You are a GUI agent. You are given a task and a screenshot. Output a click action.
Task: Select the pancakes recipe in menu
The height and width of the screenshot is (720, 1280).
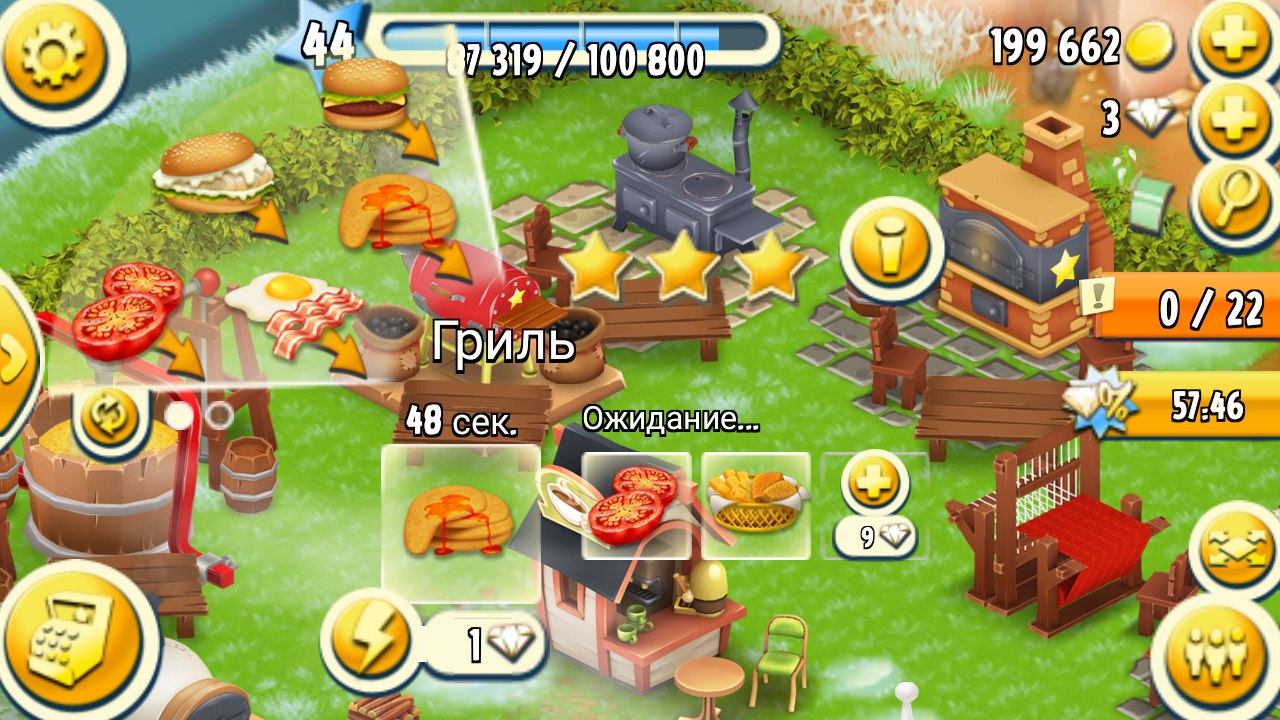(397, 210)
